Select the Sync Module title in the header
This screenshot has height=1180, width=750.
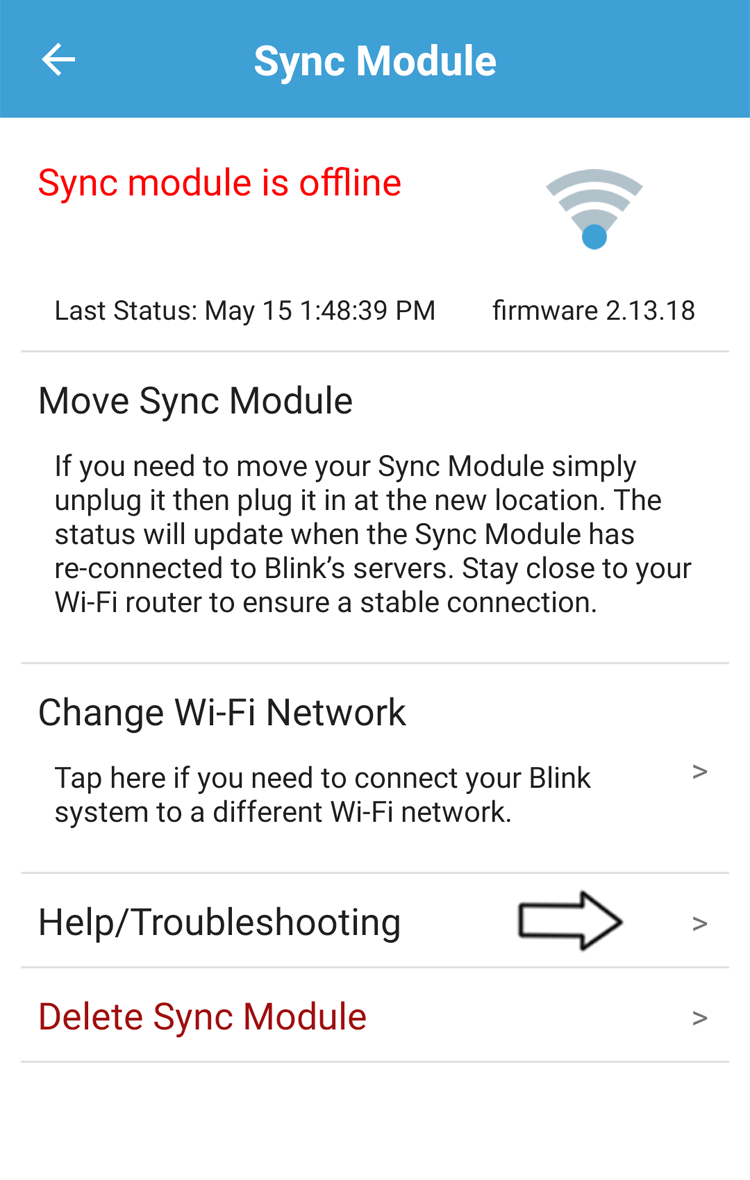tap(375, 60)
